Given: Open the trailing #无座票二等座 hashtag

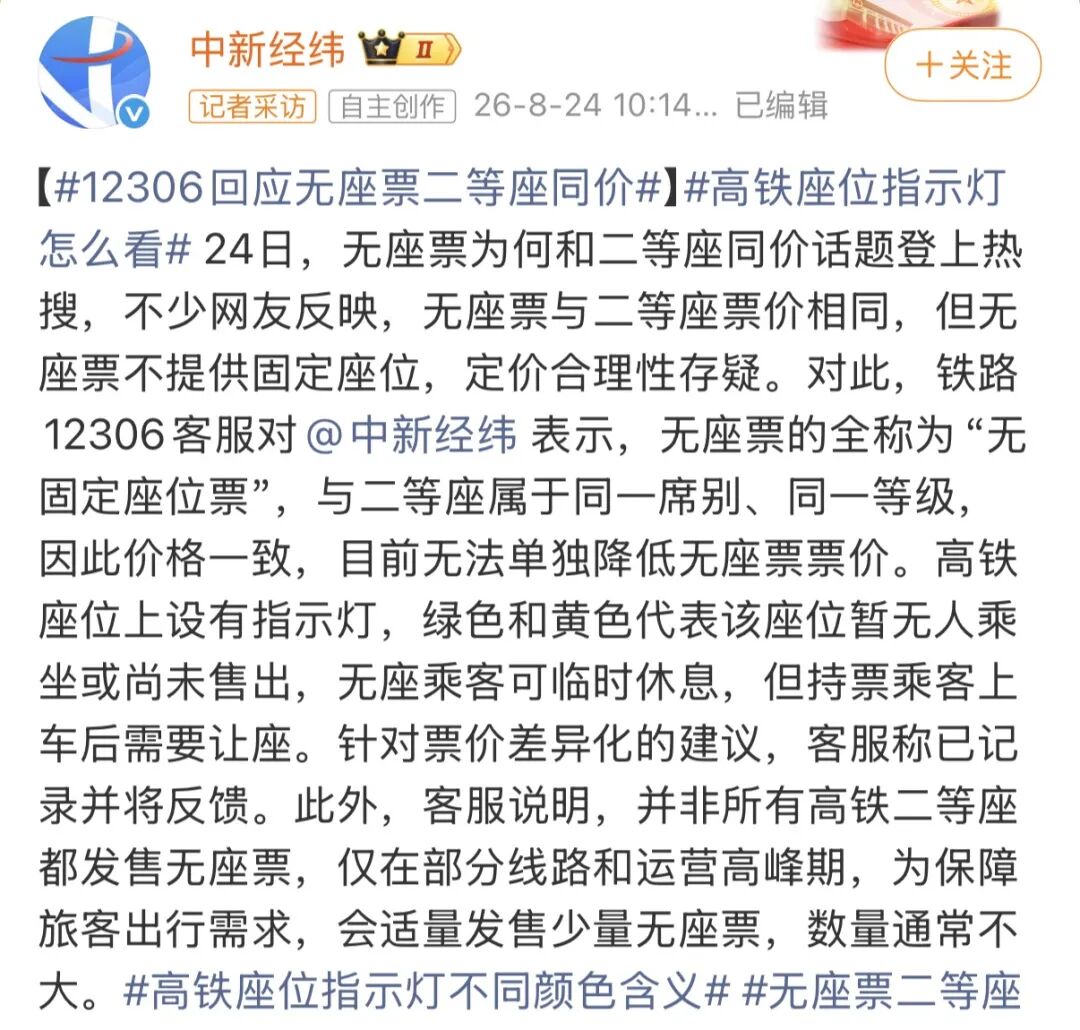Looking at the screenshot, I should click(x=882, y=991).
